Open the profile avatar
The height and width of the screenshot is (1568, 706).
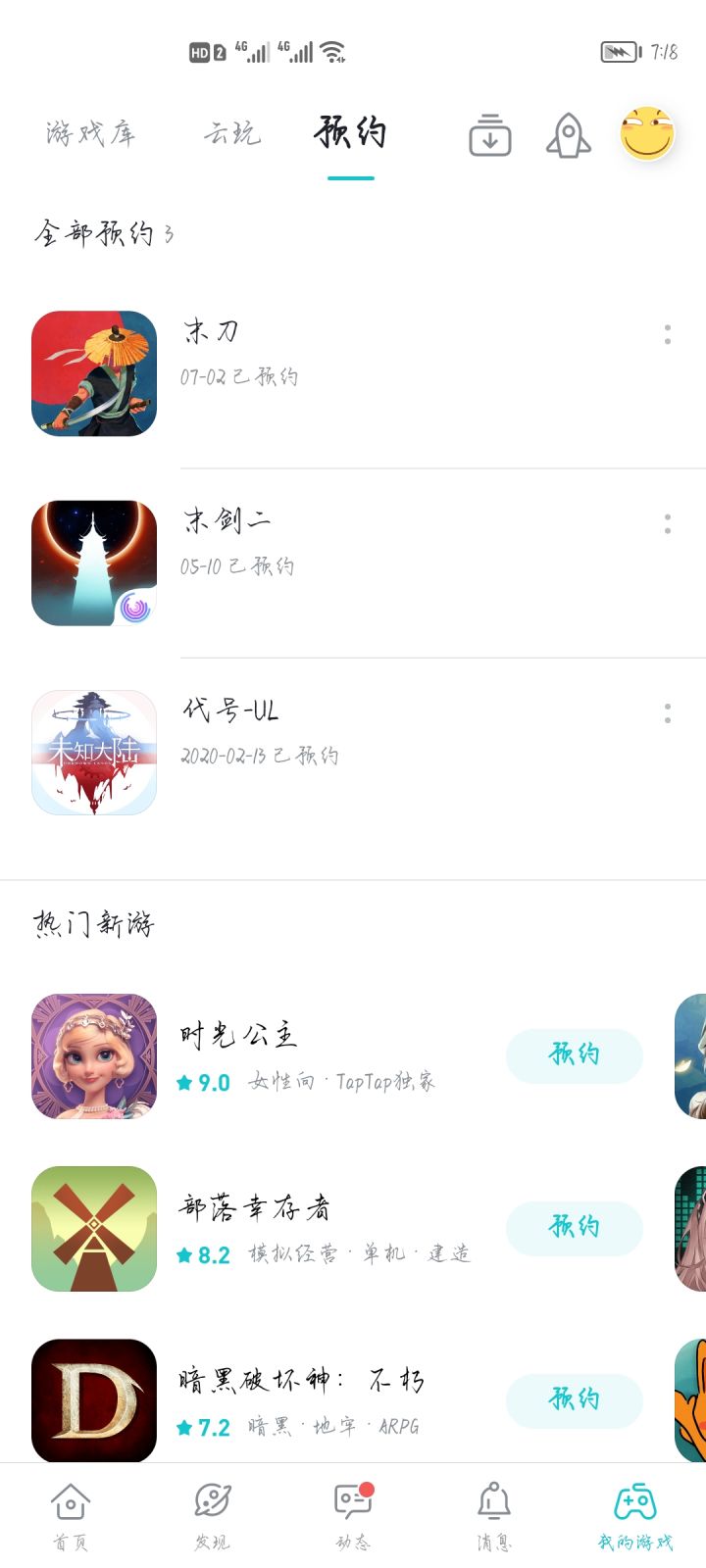click(647, 133)
